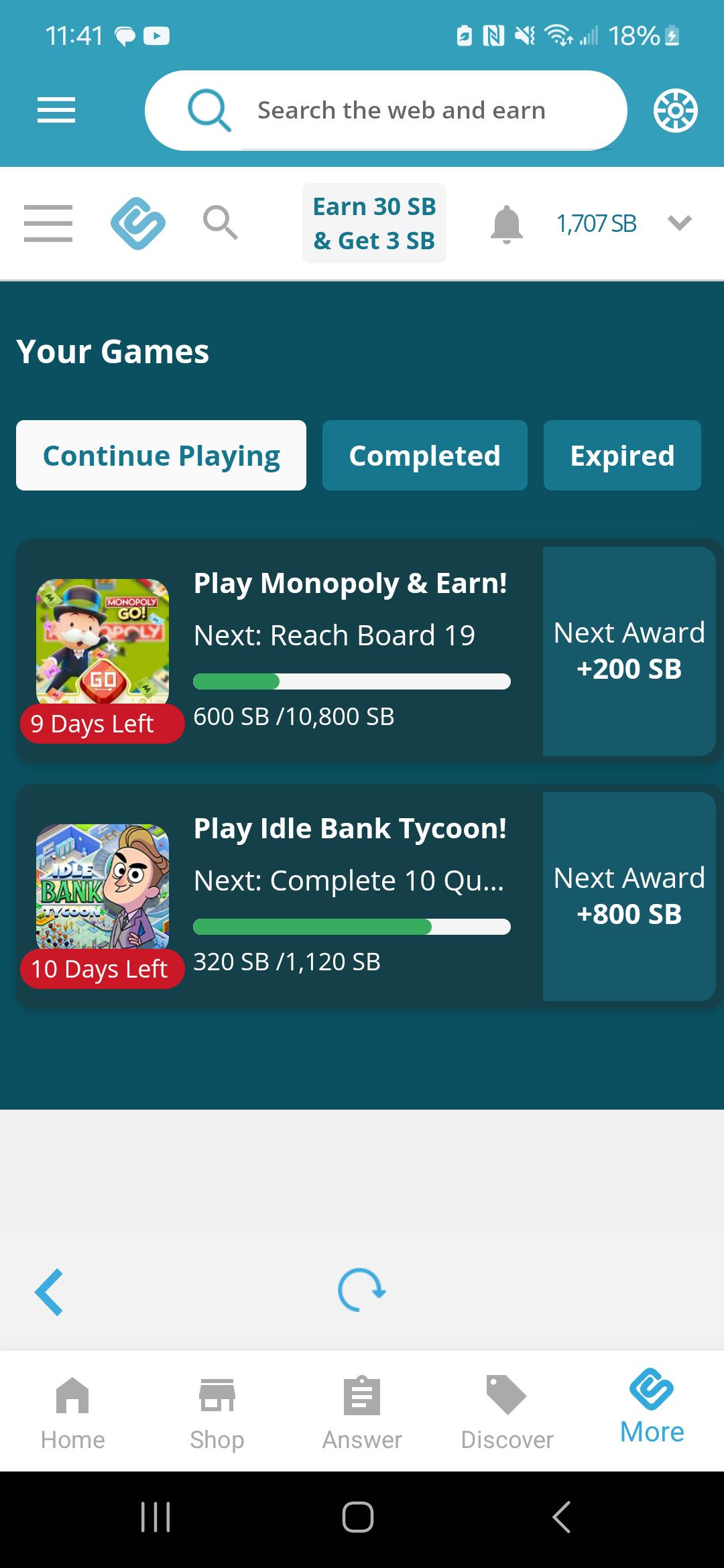Open the More menu via Swagbucks icon
Image resolution: width=724 pixels, height=1568 pixels.
point(651,1404)
